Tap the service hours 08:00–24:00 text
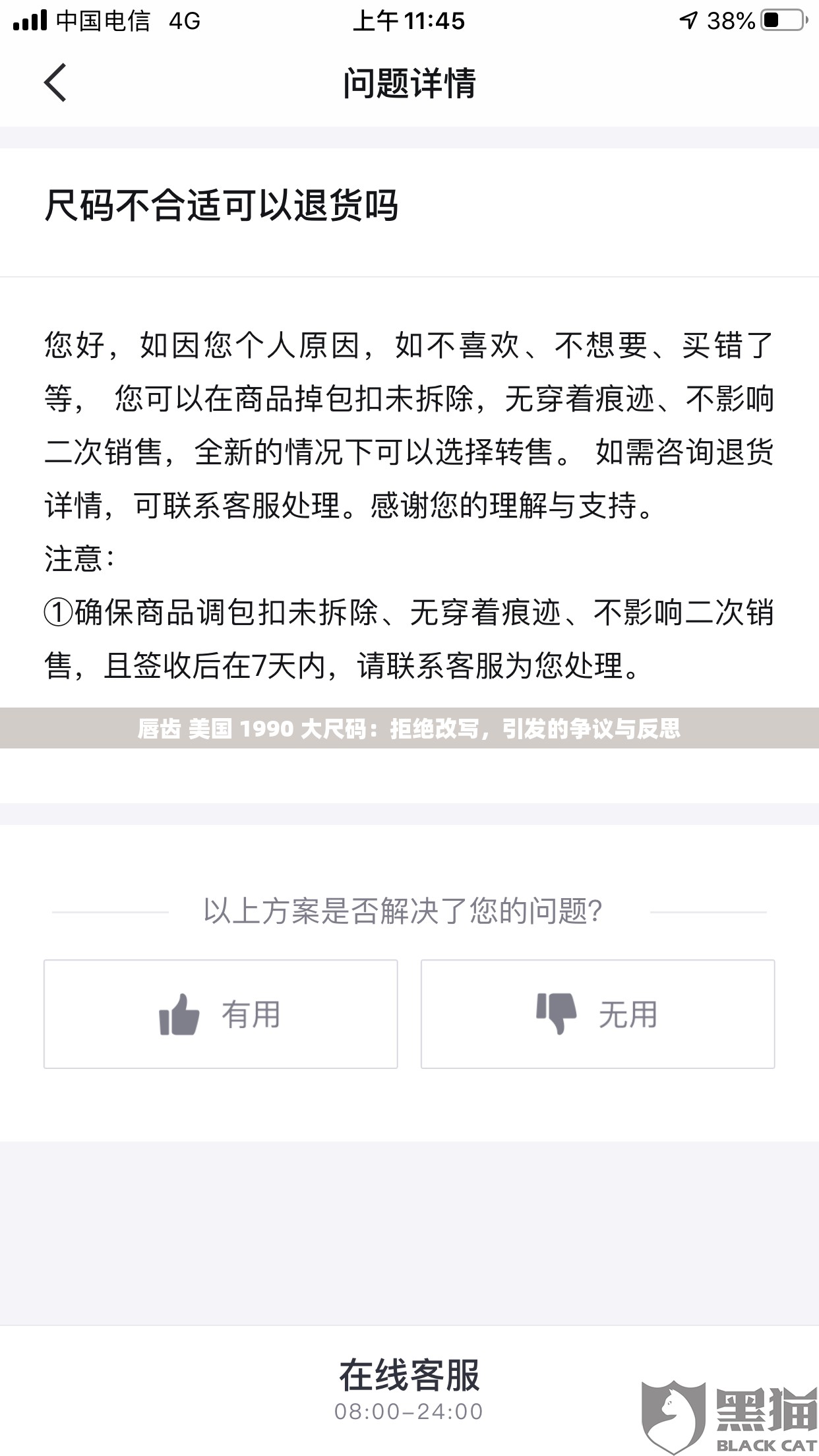Viewport: 819px width, 1456px height. click(409, 1412)
